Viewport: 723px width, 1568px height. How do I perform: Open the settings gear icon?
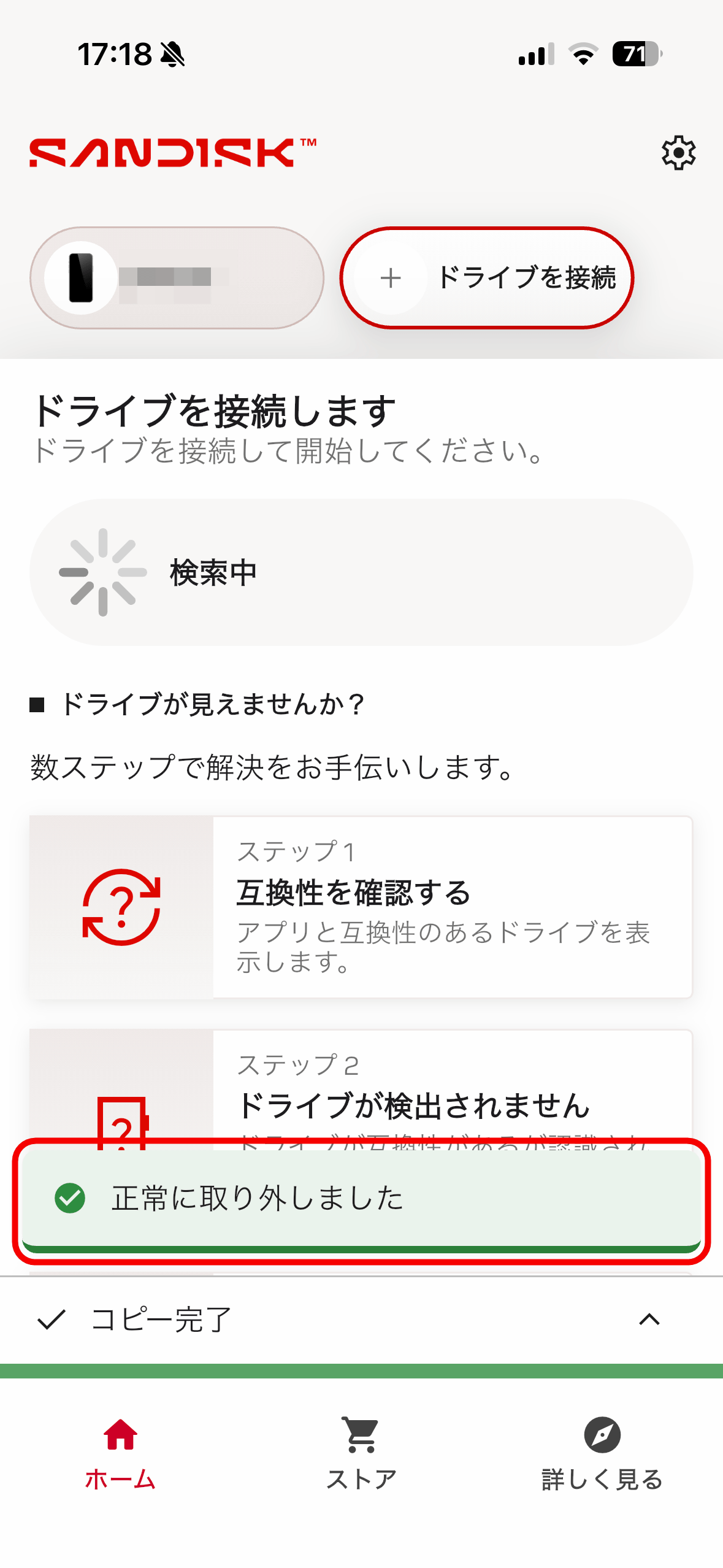coord(678,153)
